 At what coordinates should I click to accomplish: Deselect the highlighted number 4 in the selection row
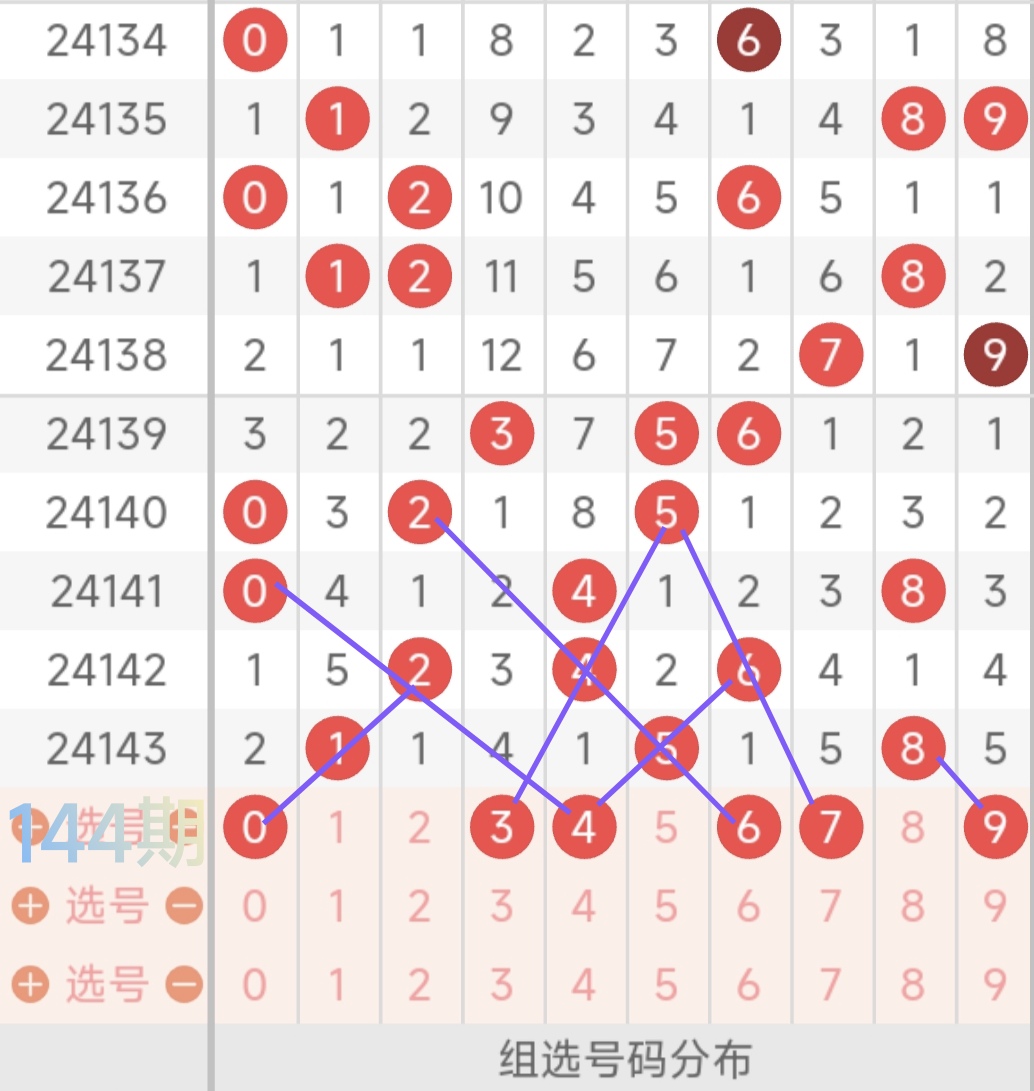click(583, 827)
